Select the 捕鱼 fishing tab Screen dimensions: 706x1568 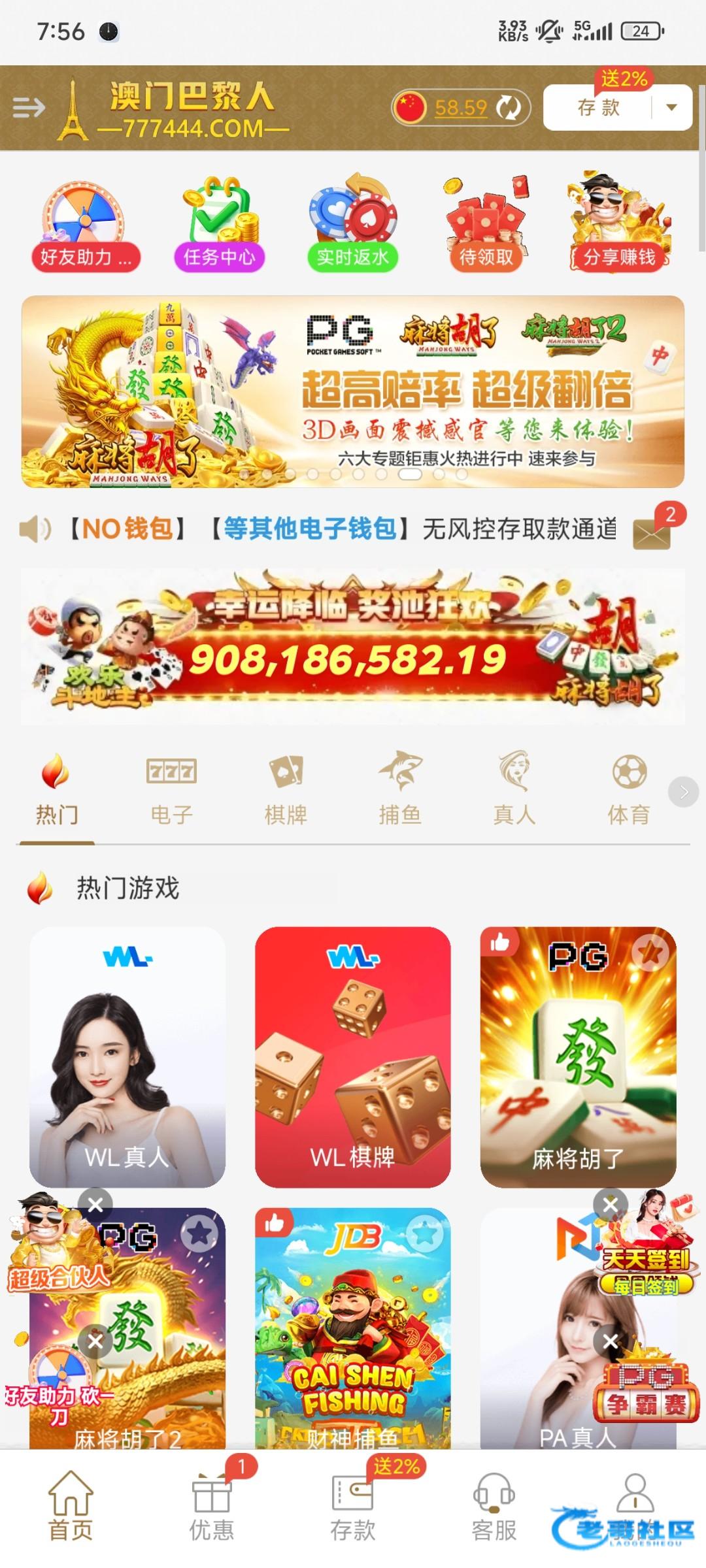[x=400, y=789]
